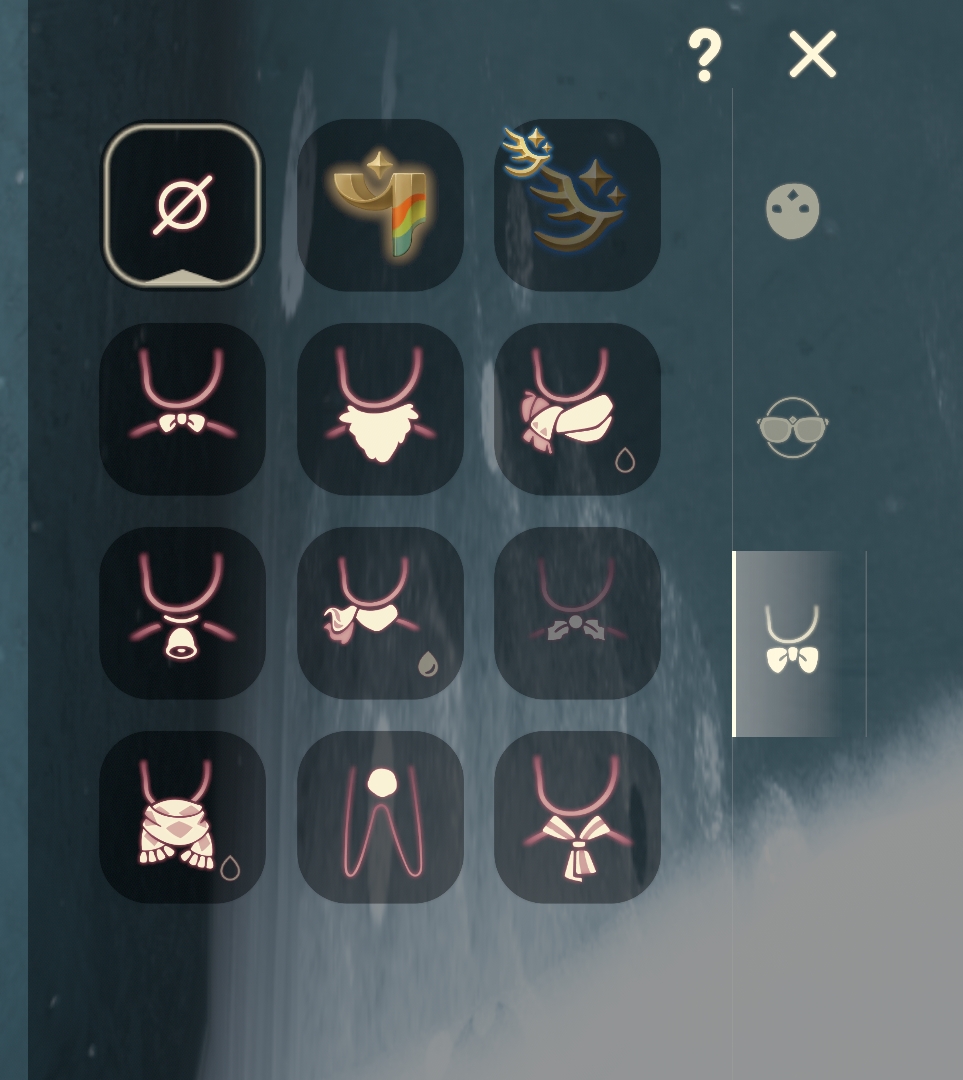Equip the small bow tie necklace
Image resolution: width=963 pixels, height=1080 pixels.
(183, 409)
